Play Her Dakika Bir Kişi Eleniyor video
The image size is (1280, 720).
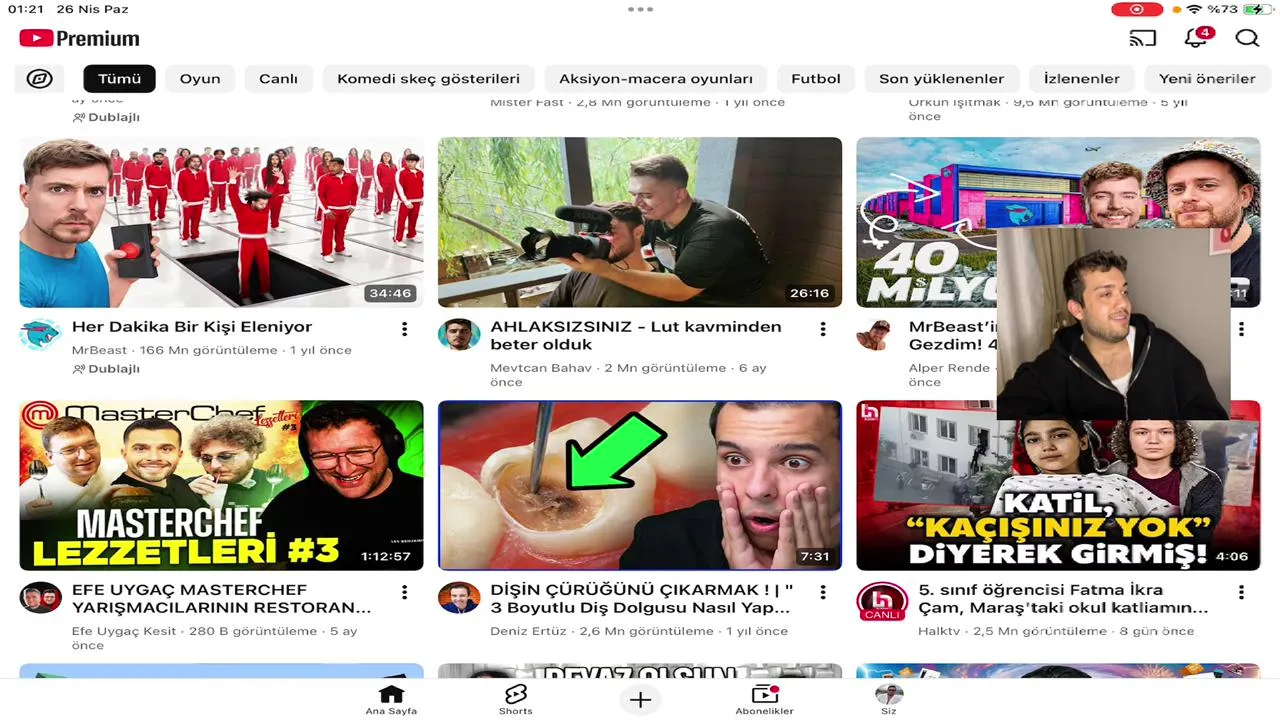(221, 222)
